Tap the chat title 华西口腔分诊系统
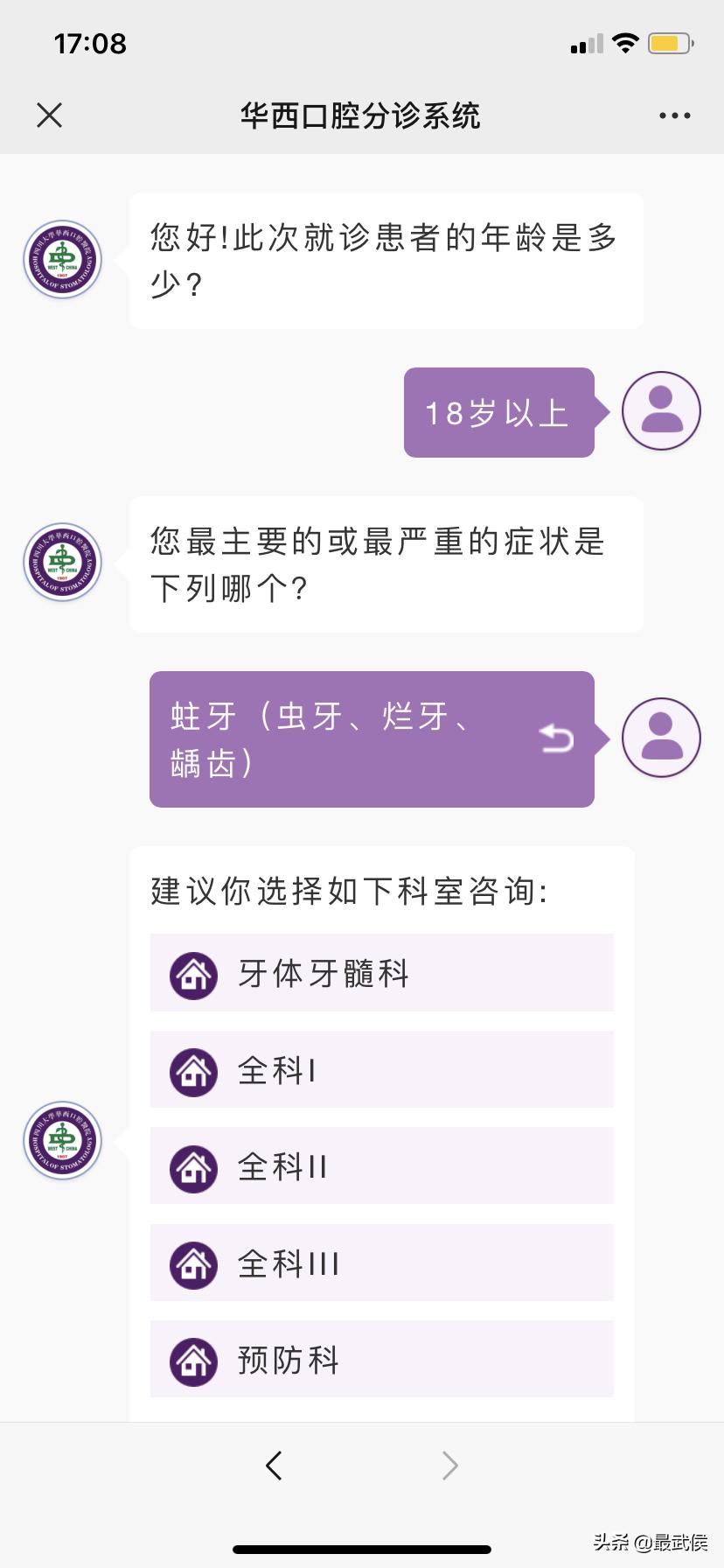Screen dimensions: 724x1568 pos(361,115)
